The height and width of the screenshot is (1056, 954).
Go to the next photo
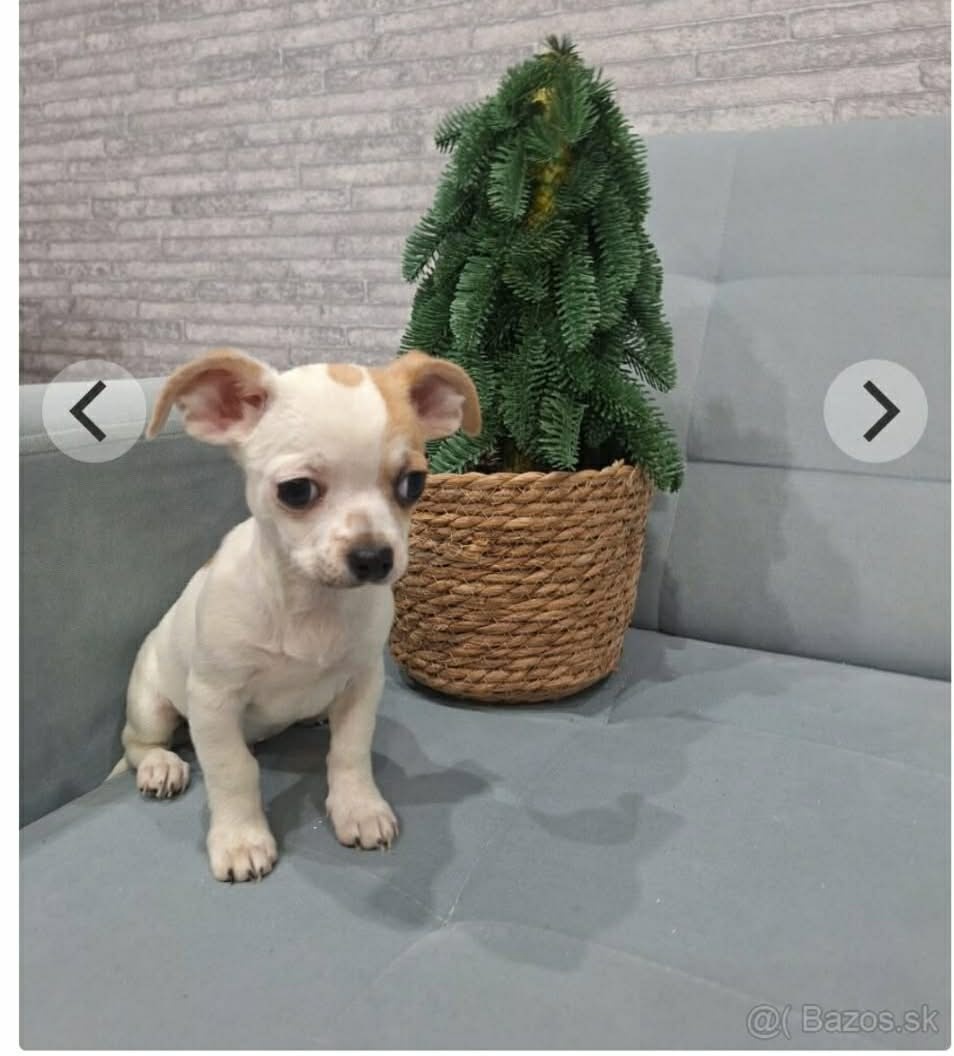(x=875, y=411)
